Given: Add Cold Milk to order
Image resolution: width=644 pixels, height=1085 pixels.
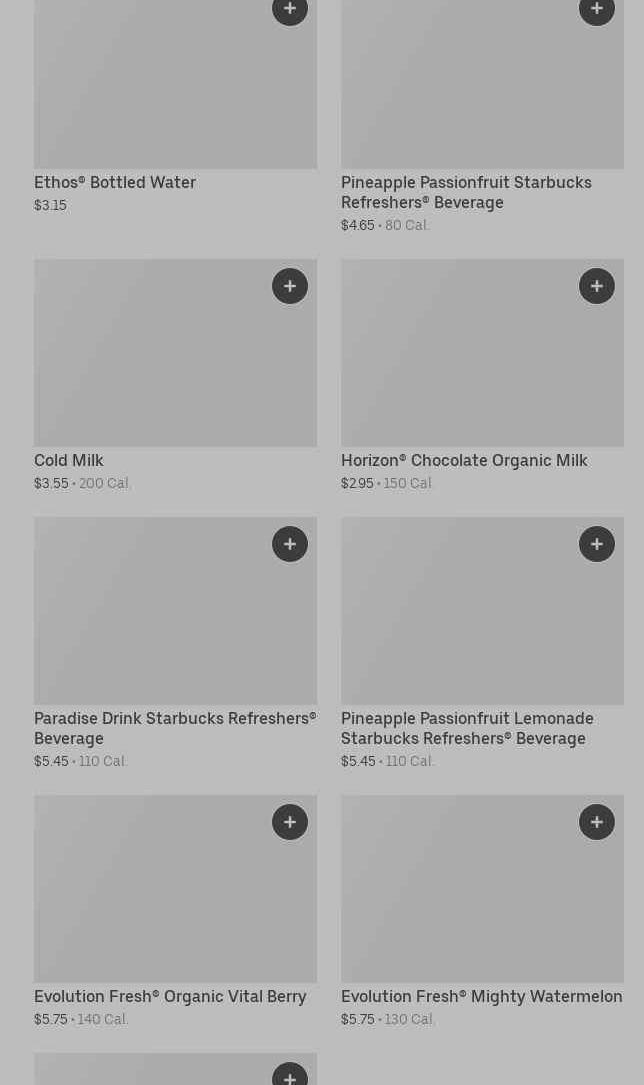Looking at the screenshot, I should [290, 286].
